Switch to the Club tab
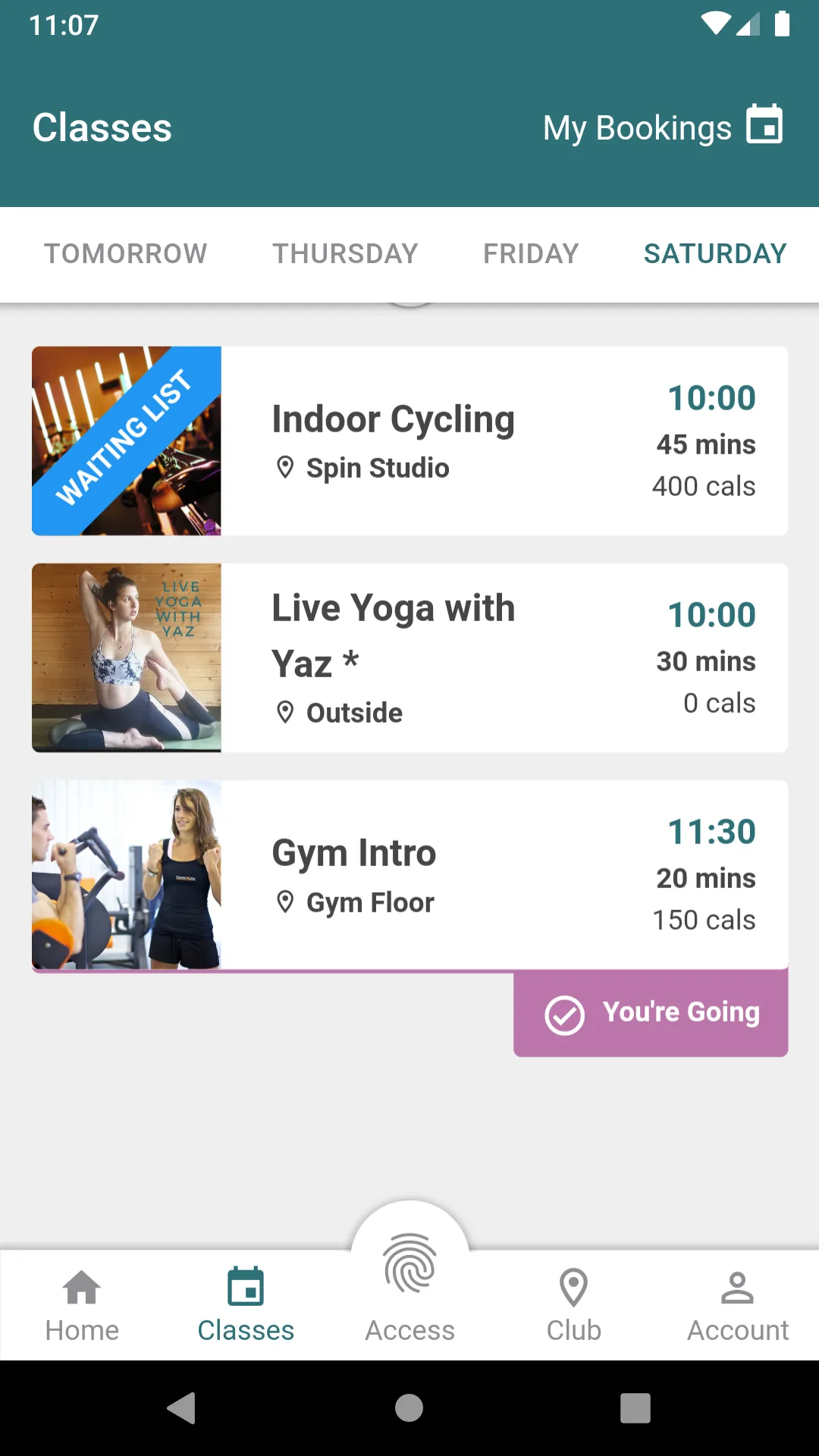This screenshot has width=819, height=1456. (573, 1306)
